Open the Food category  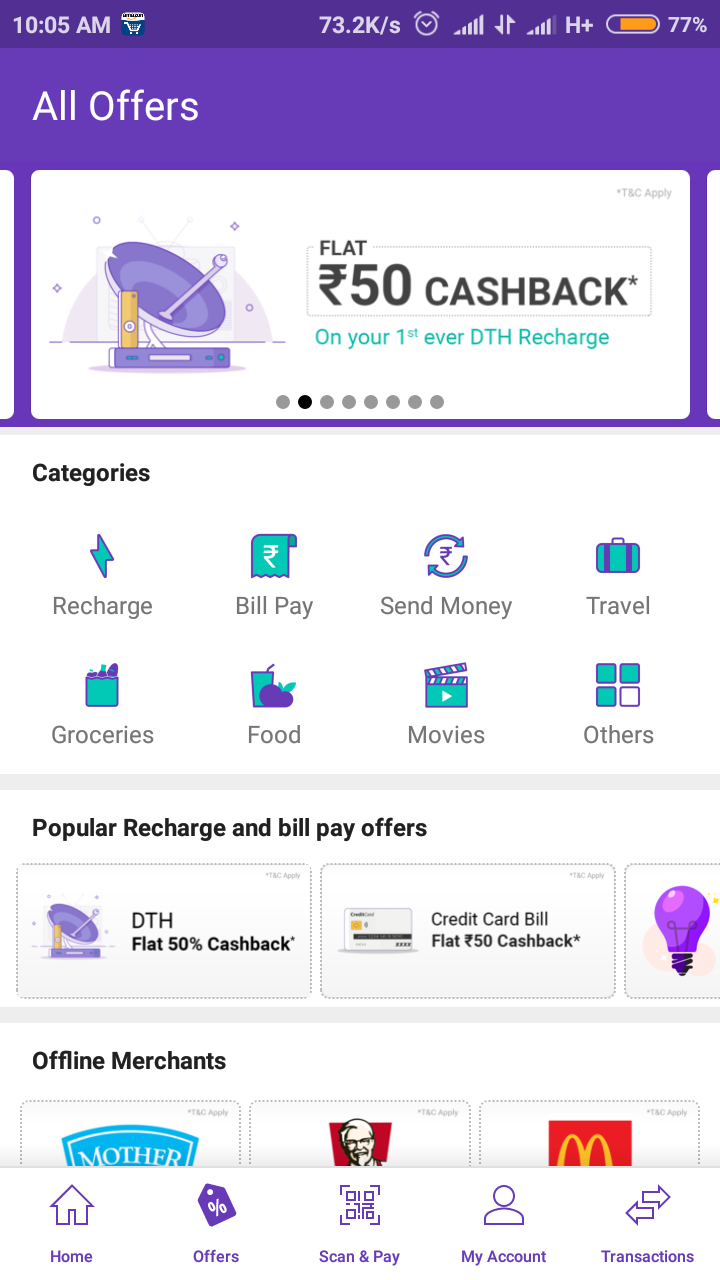274,704
